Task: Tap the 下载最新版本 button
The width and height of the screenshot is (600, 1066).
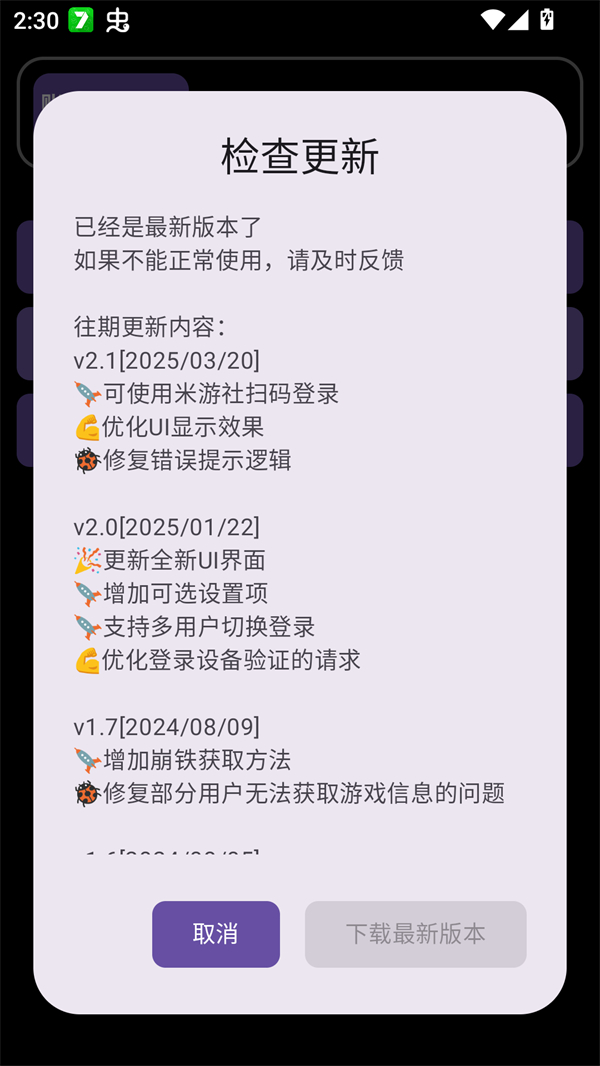Action: tap(415, 934)
